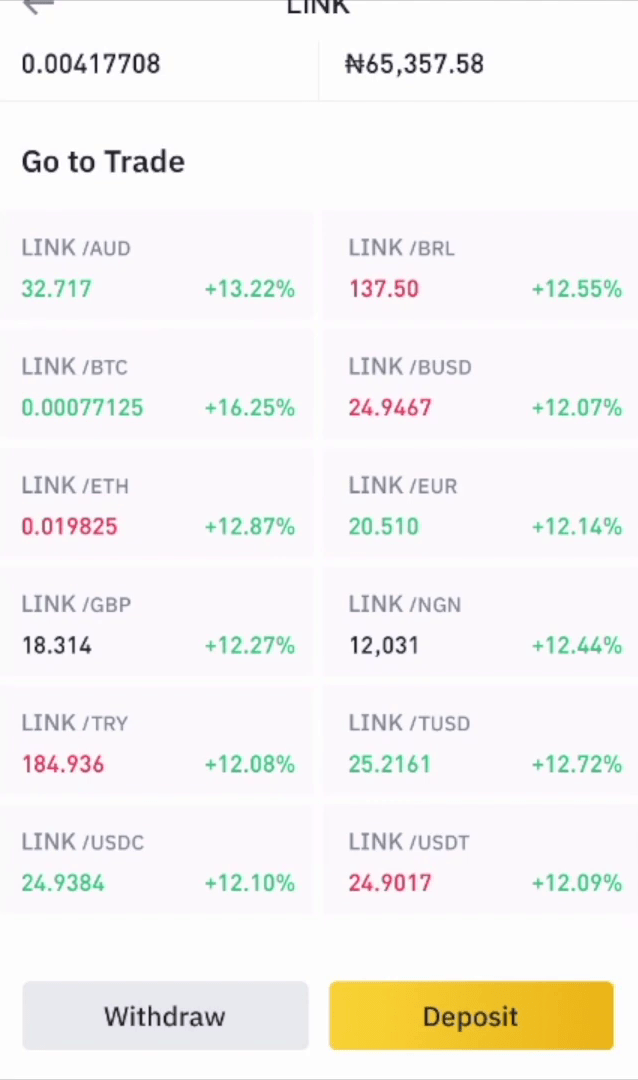Select the LINK/BUSD pair

(480, 385)
